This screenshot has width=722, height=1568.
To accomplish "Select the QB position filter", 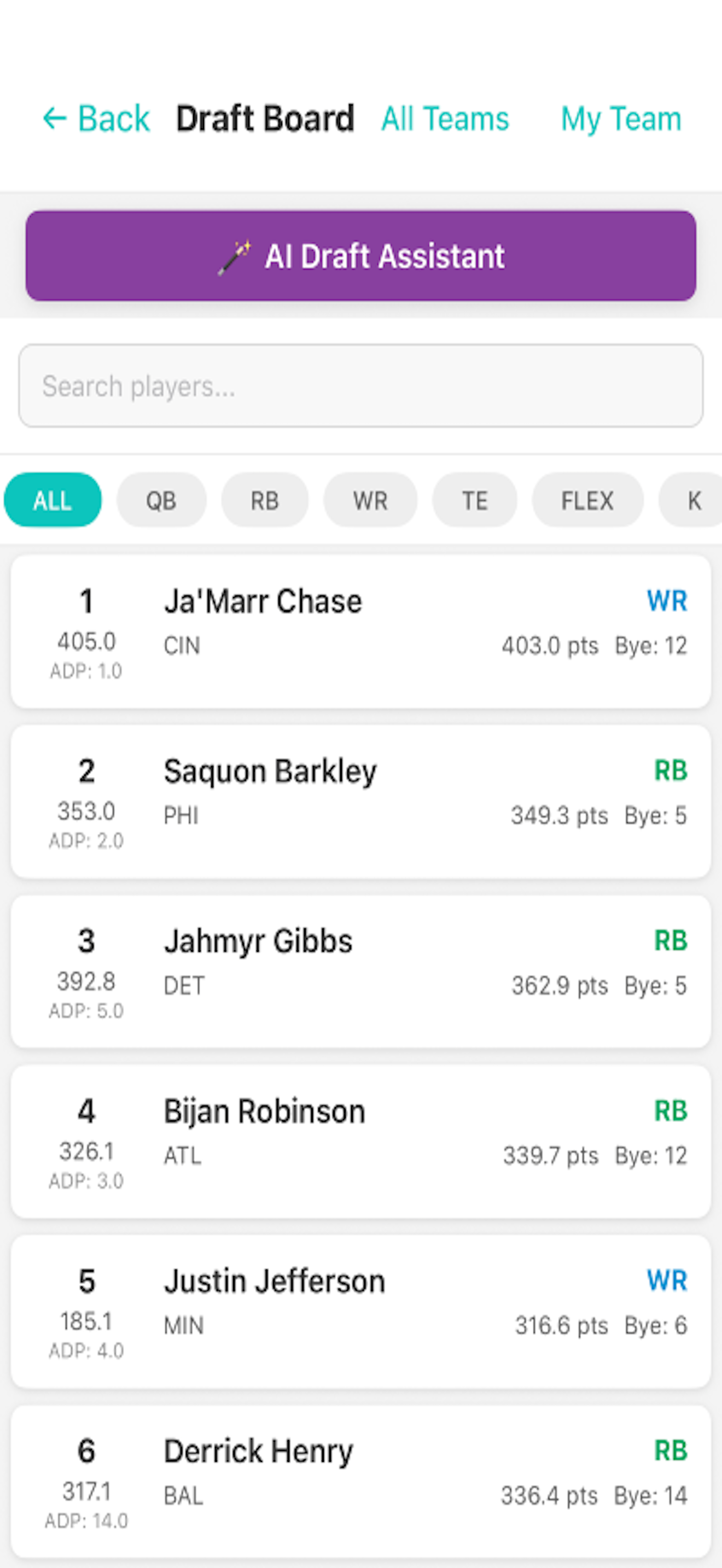I will (x=161, y=500).
